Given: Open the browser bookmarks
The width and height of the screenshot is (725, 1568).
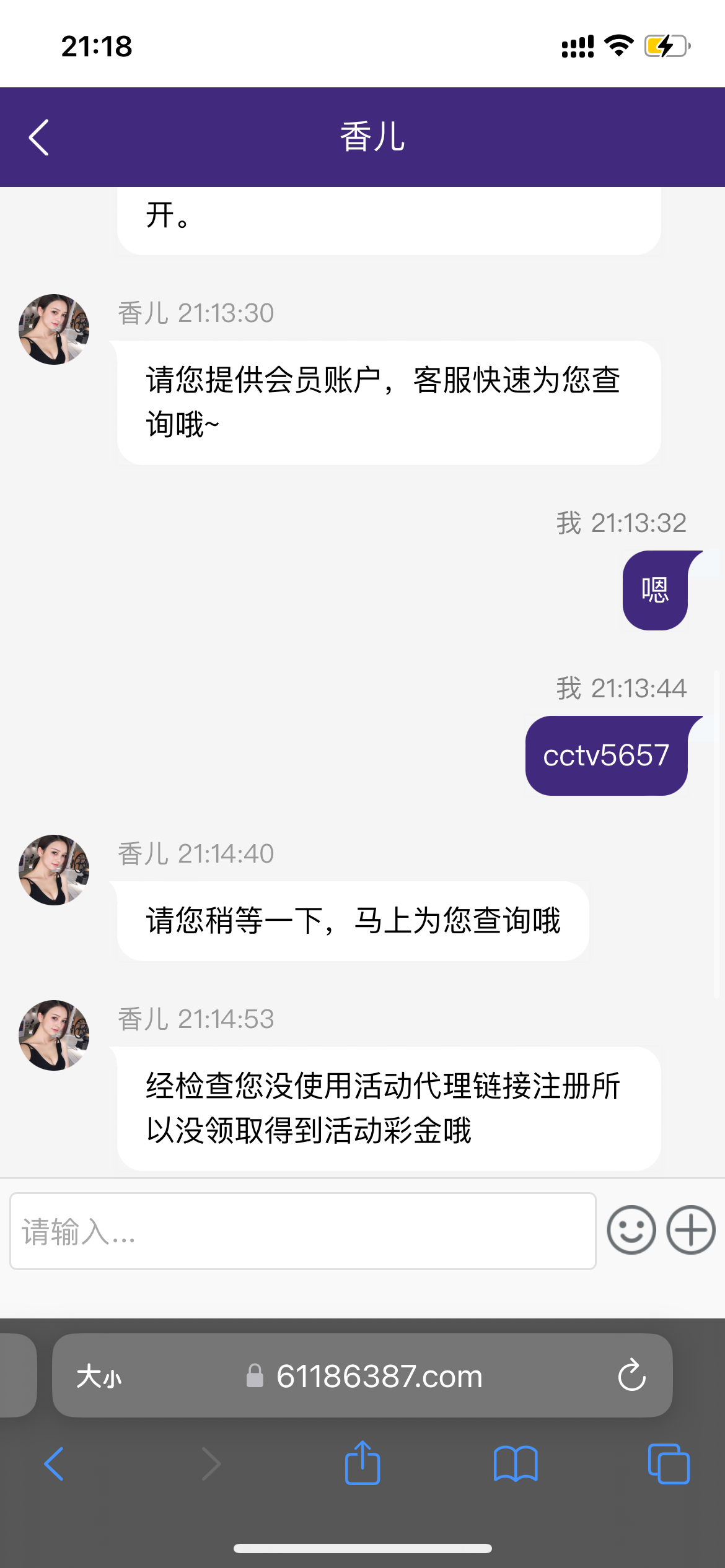Looking at the screenshot, I should (516, 1464).
